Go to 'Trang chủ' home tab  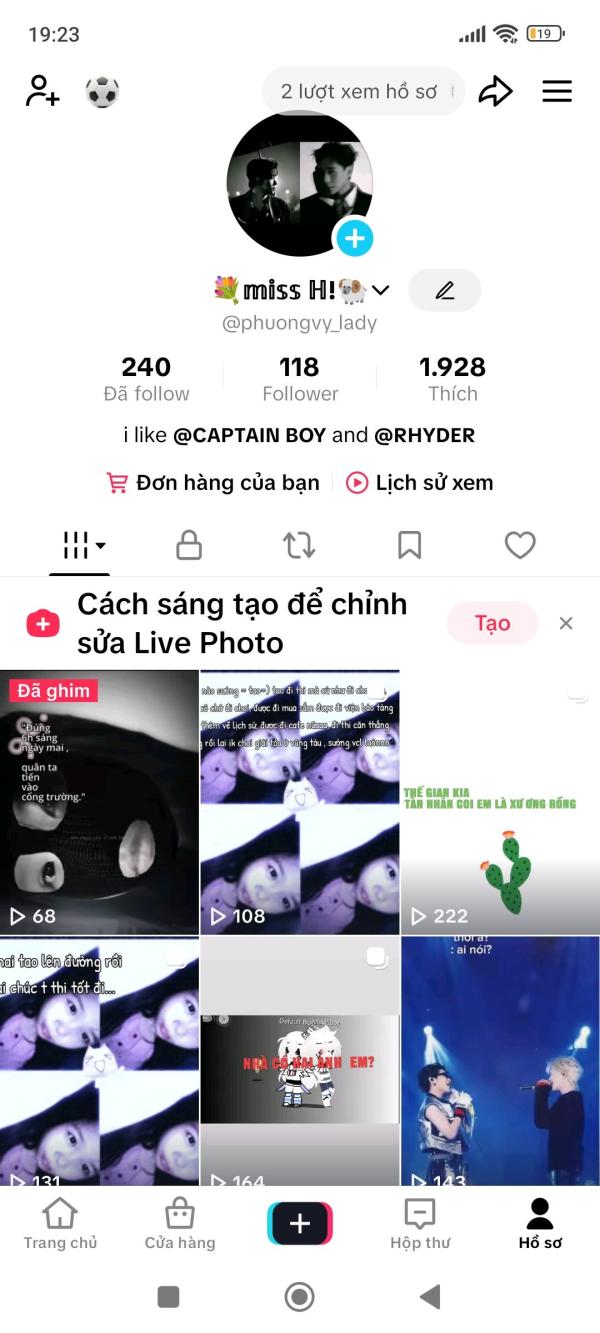(60, 1223)
